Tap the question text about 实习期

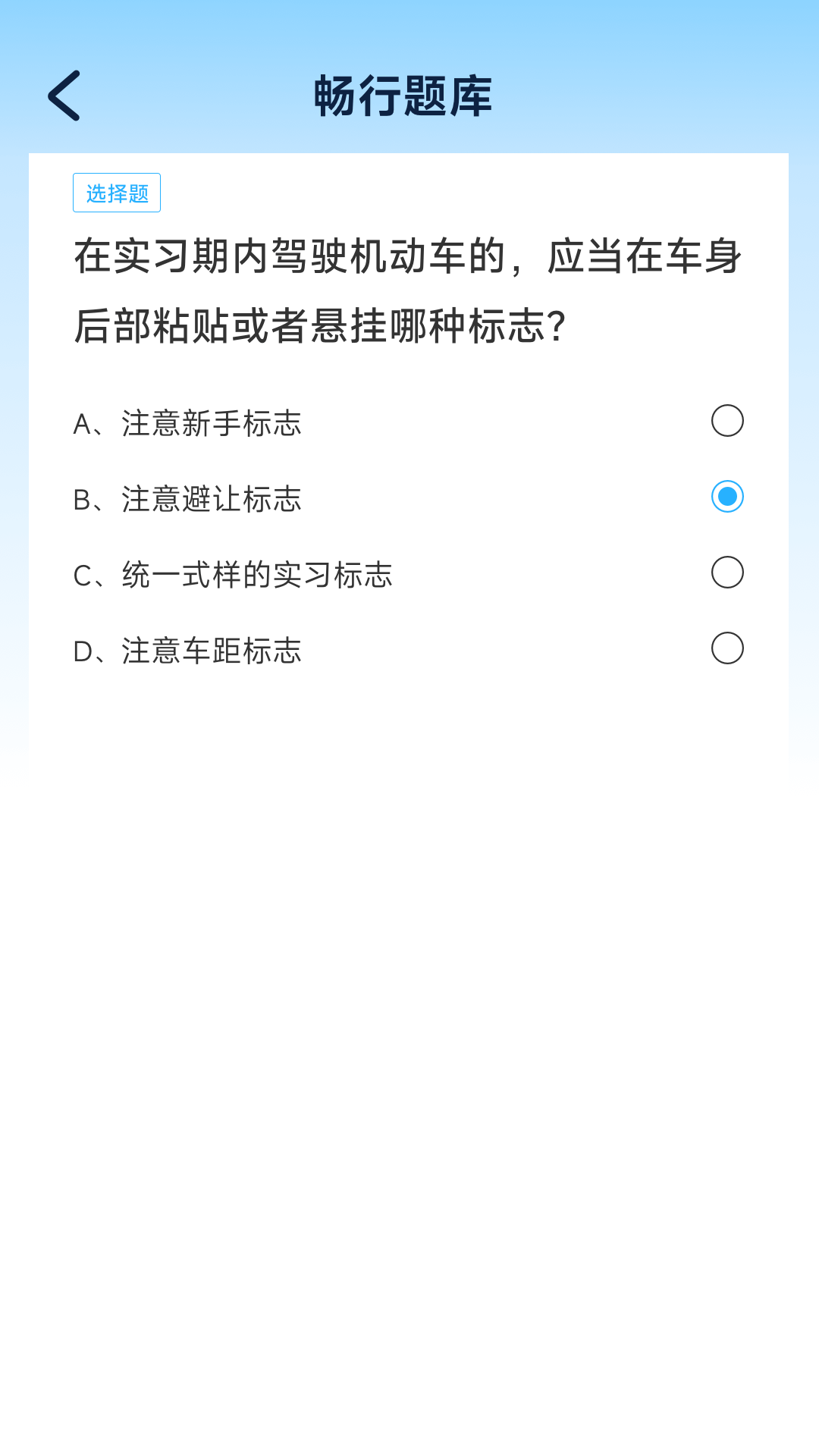[409, 288]
